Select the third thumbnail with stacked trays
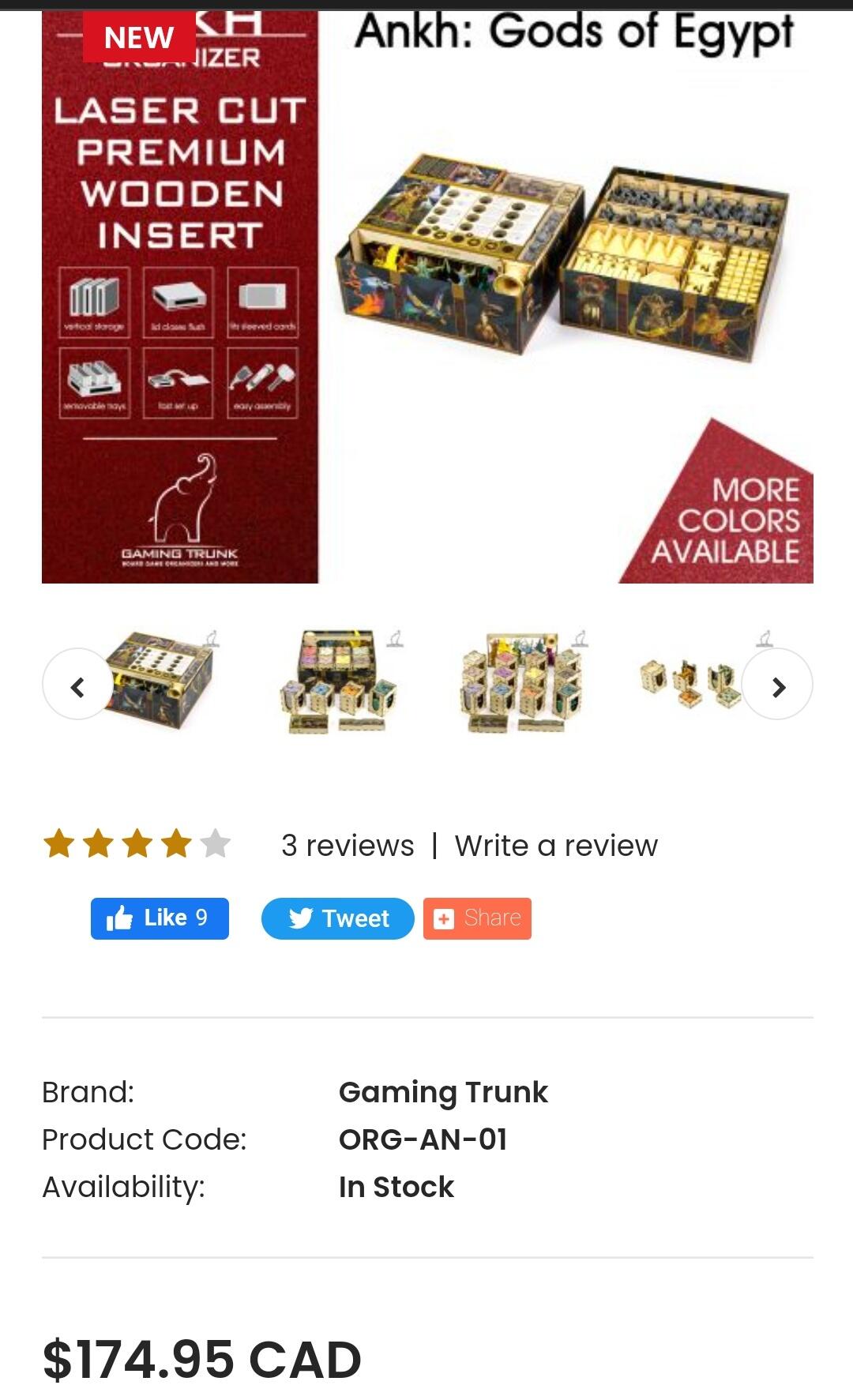The width and height of the screenshot is (853, 1400). click(522, 681)
